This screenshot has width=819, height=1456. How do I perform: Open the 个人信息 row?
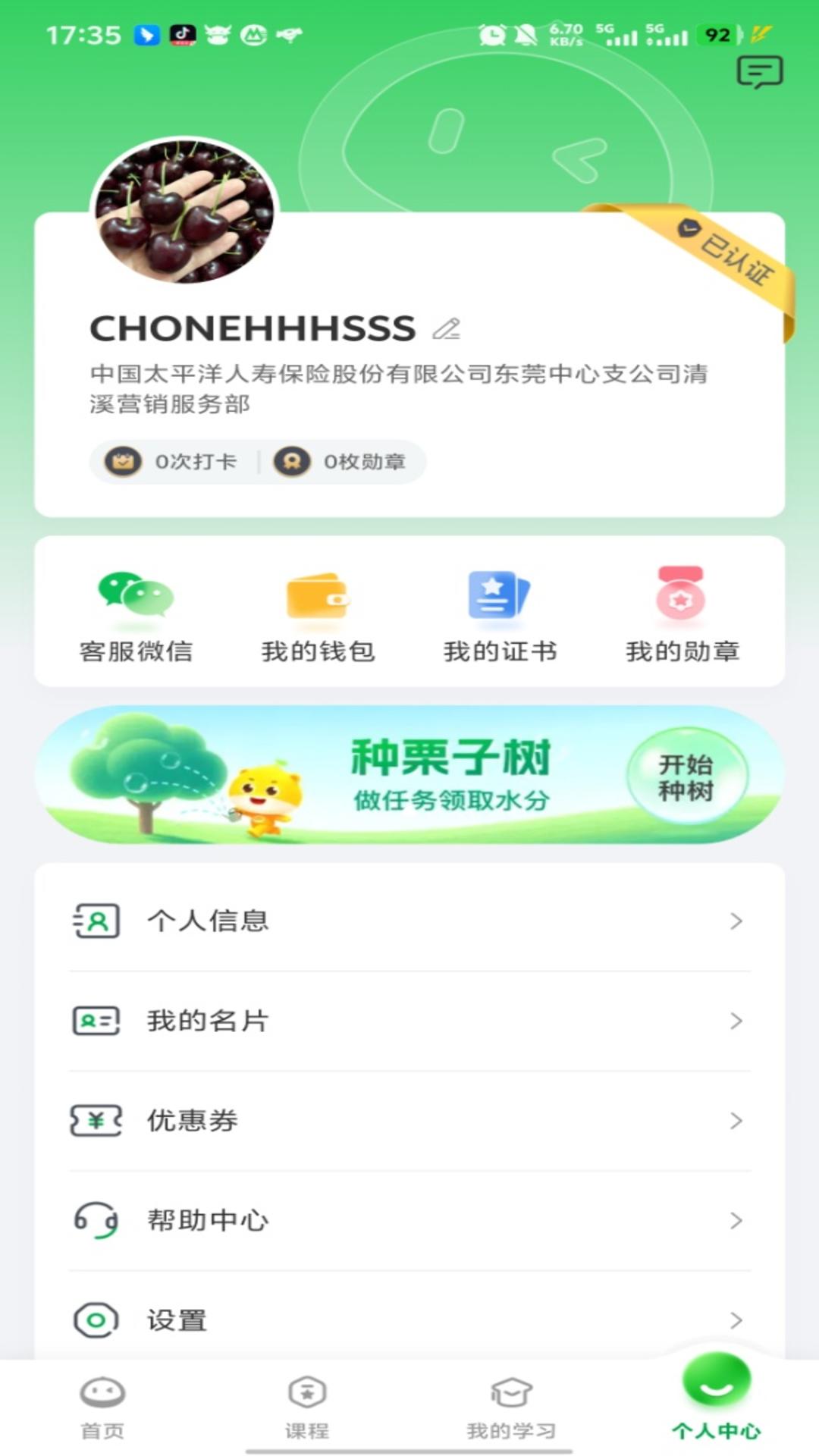point(409,921)
